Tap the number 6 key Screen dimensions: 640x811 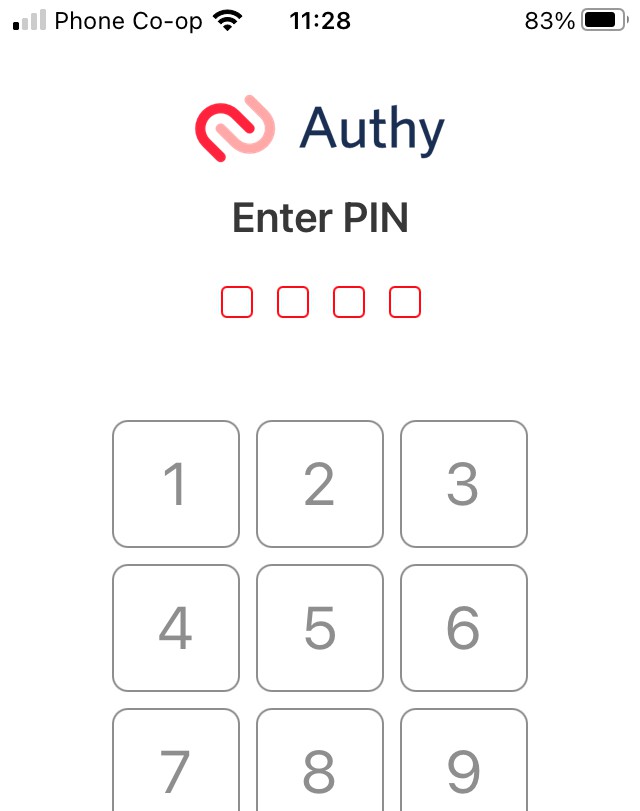coord(464,628)
